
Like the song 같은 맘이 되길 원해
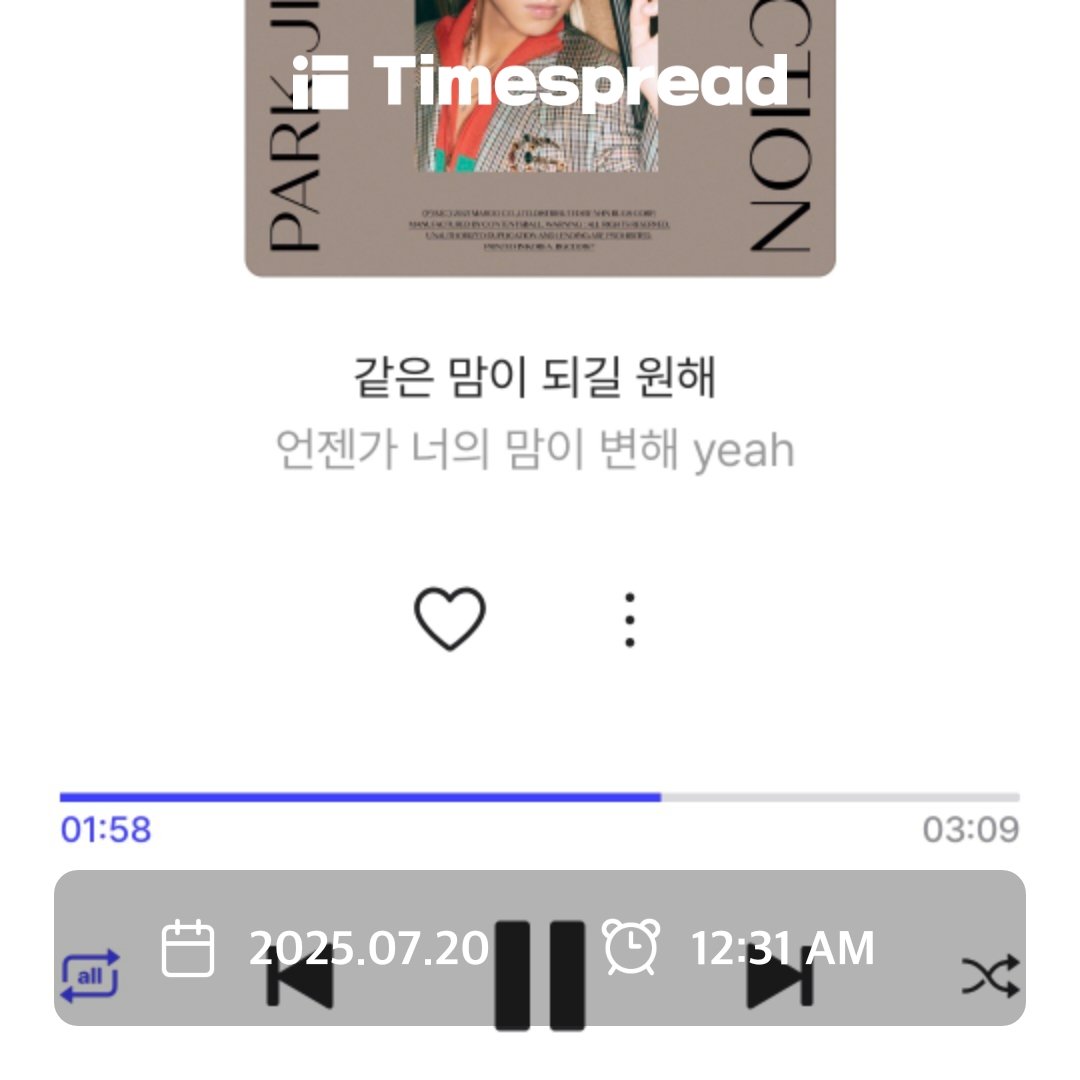pyautogui.click(x=450, y=619)
